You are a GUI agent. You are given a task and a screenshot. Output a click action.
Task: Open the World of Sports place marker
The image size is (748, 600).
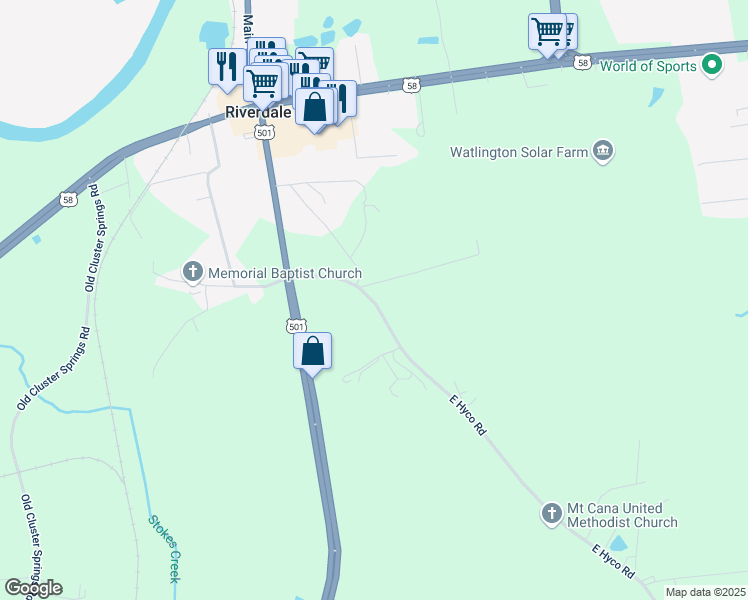[712, 67]
